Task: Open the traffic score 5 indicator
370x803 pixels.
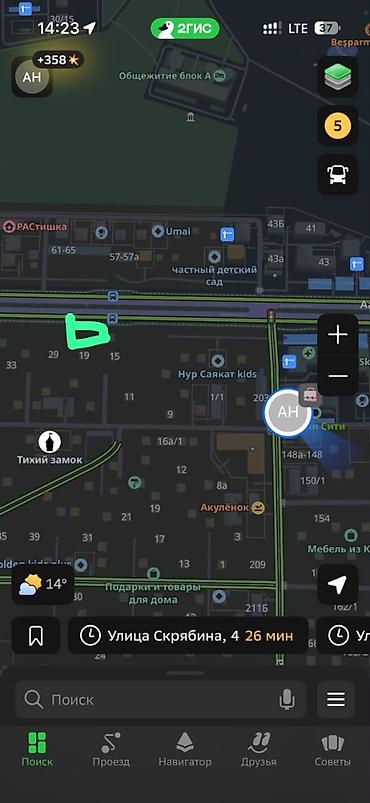Action: (338, 125)
